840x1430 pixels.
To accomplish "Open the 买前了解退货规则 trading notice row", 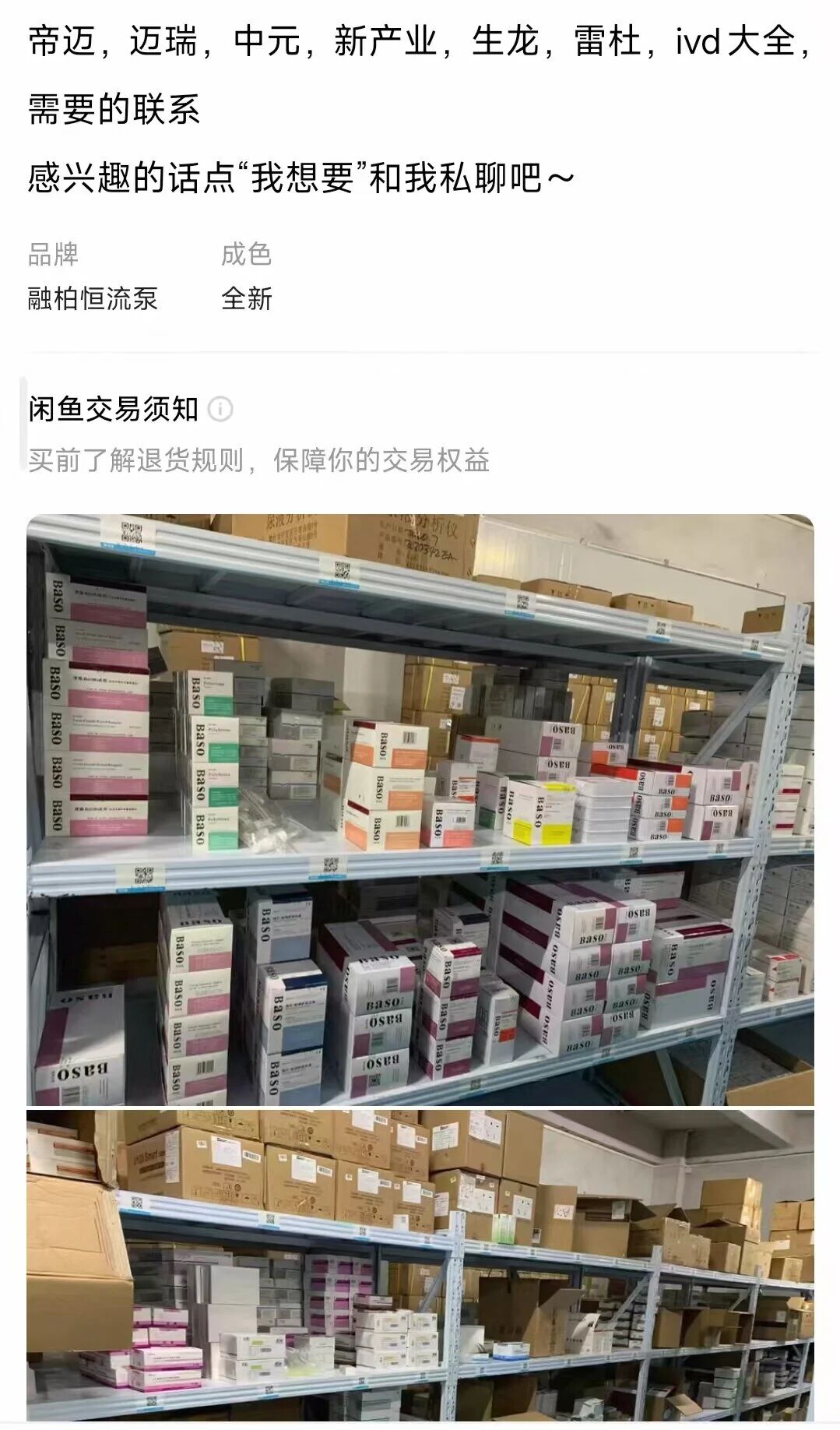I will point(258,460).
